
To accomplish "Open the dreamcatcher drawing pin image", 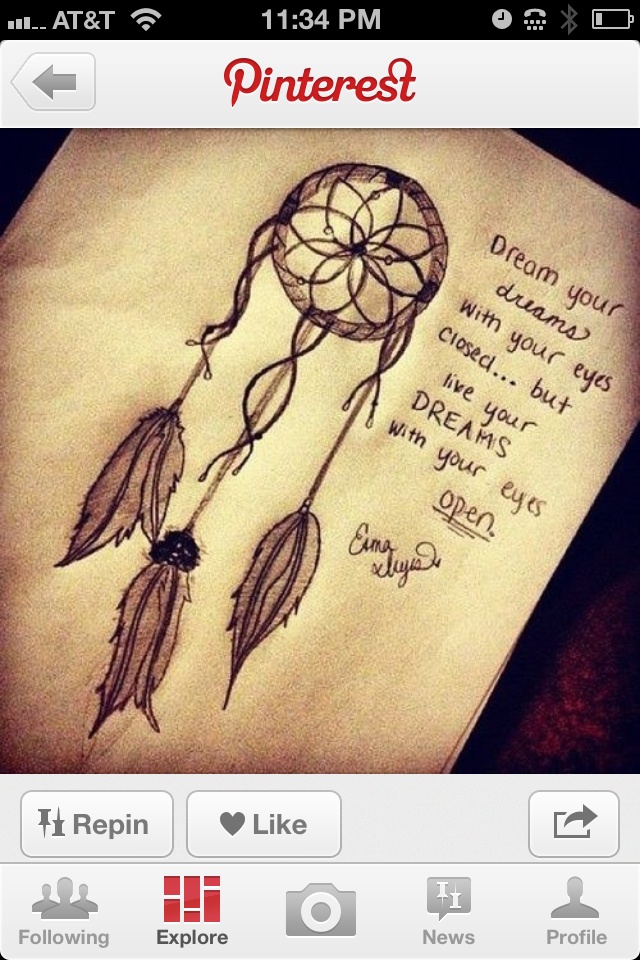I will pos(320,450).
